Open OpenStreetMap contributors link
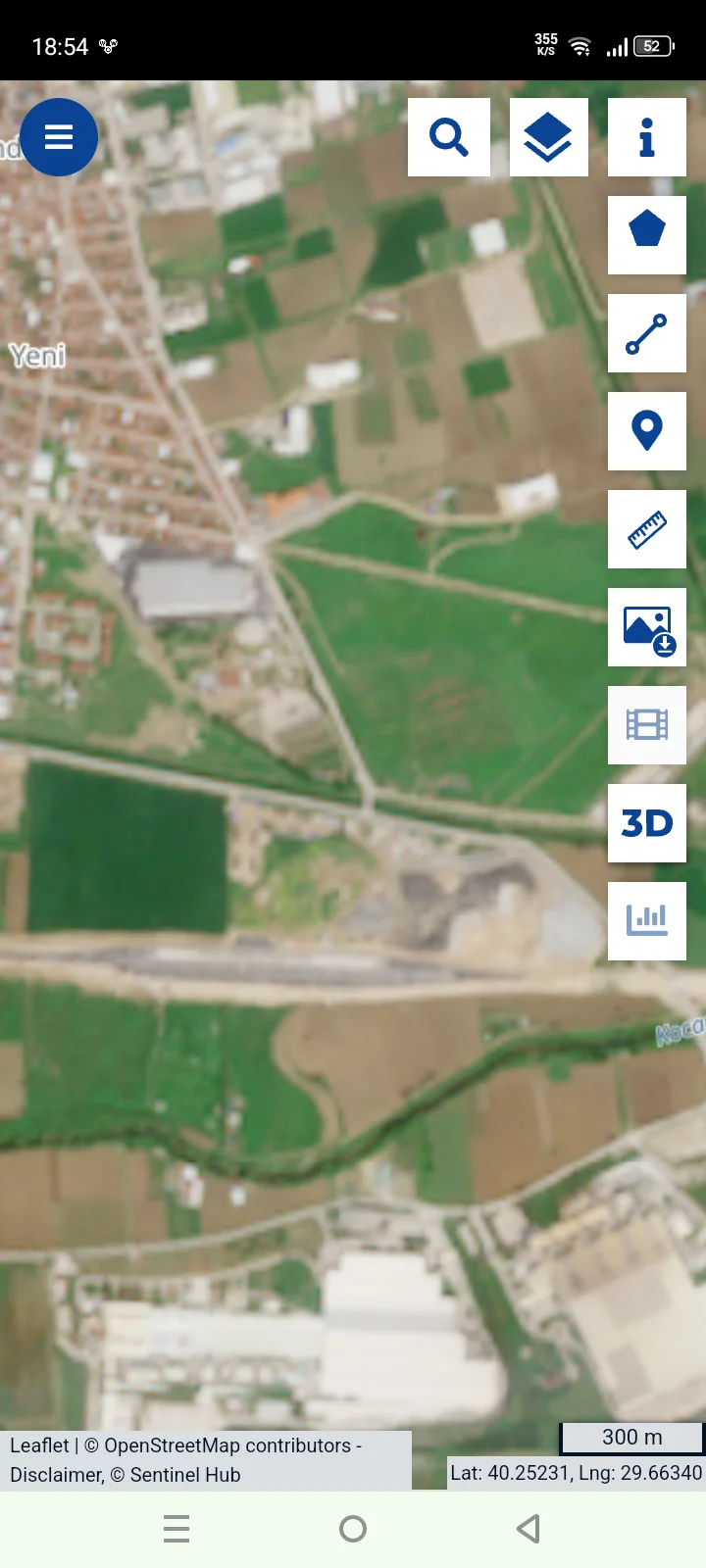706x1568 pixels. point(227,1445)
